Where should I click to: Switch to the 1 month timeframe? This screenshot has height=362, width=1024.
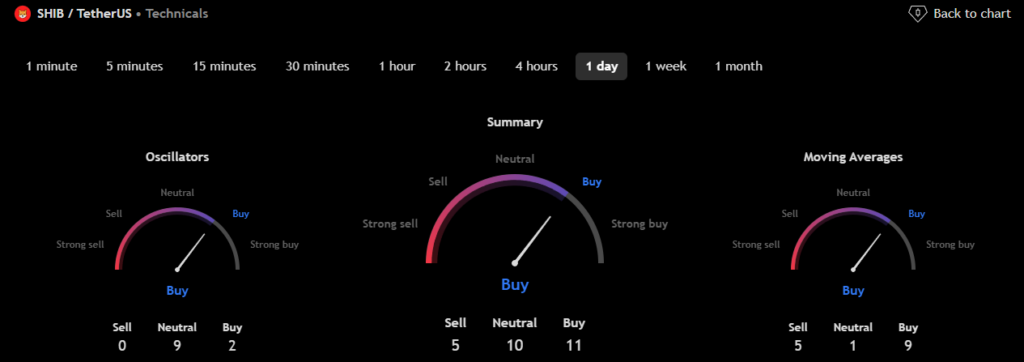(x=739, y=66)
